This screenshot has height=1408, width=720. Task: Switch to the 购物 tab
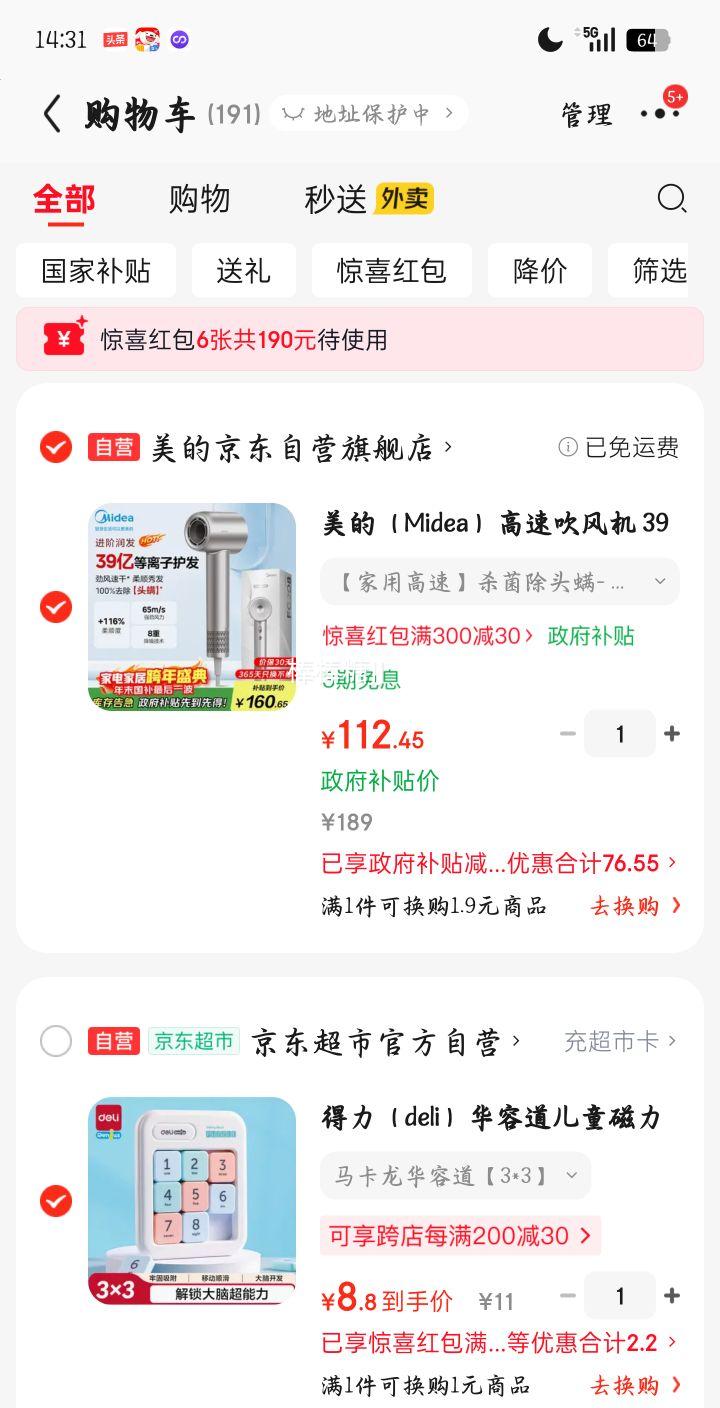click(x=200, y=199)
